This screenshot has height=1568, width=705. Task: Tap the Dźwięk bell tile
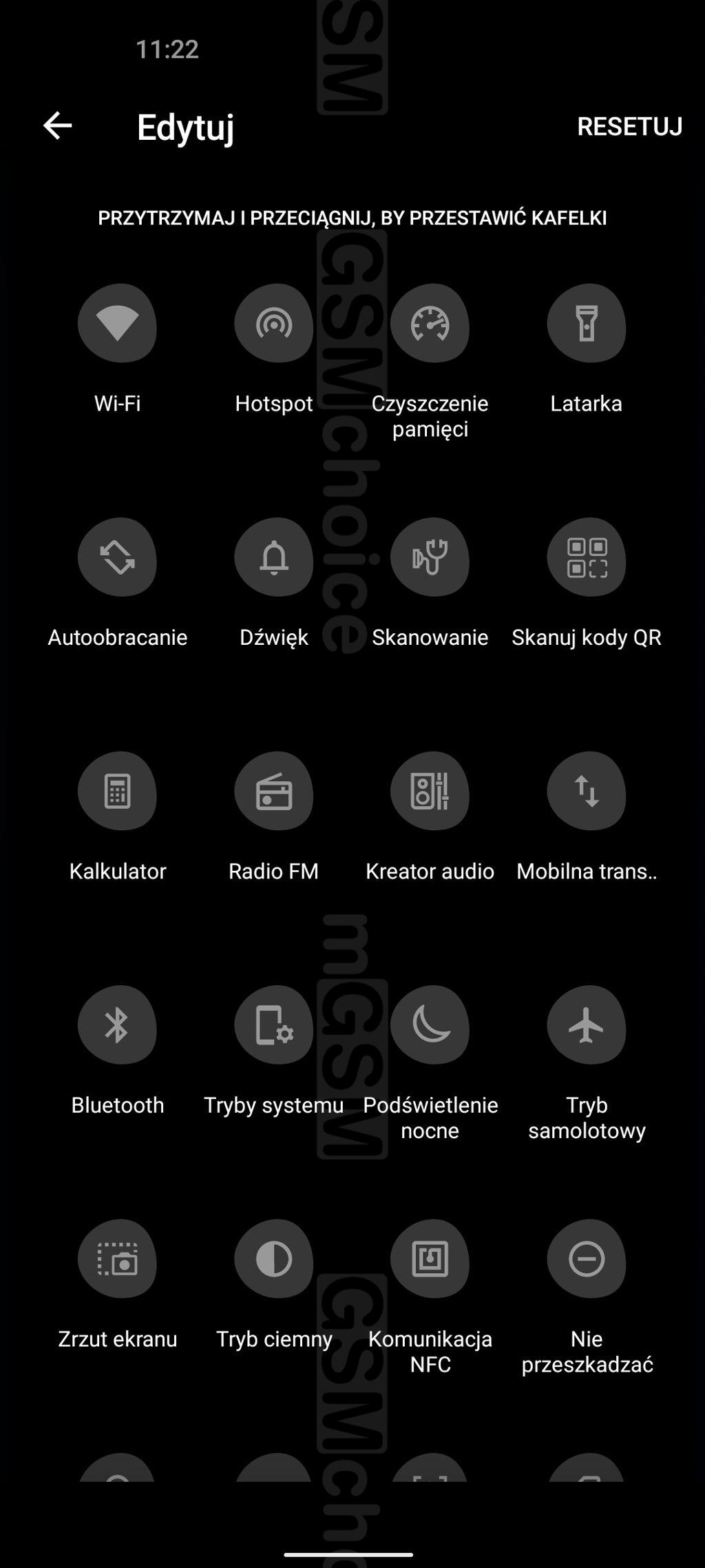274,557
